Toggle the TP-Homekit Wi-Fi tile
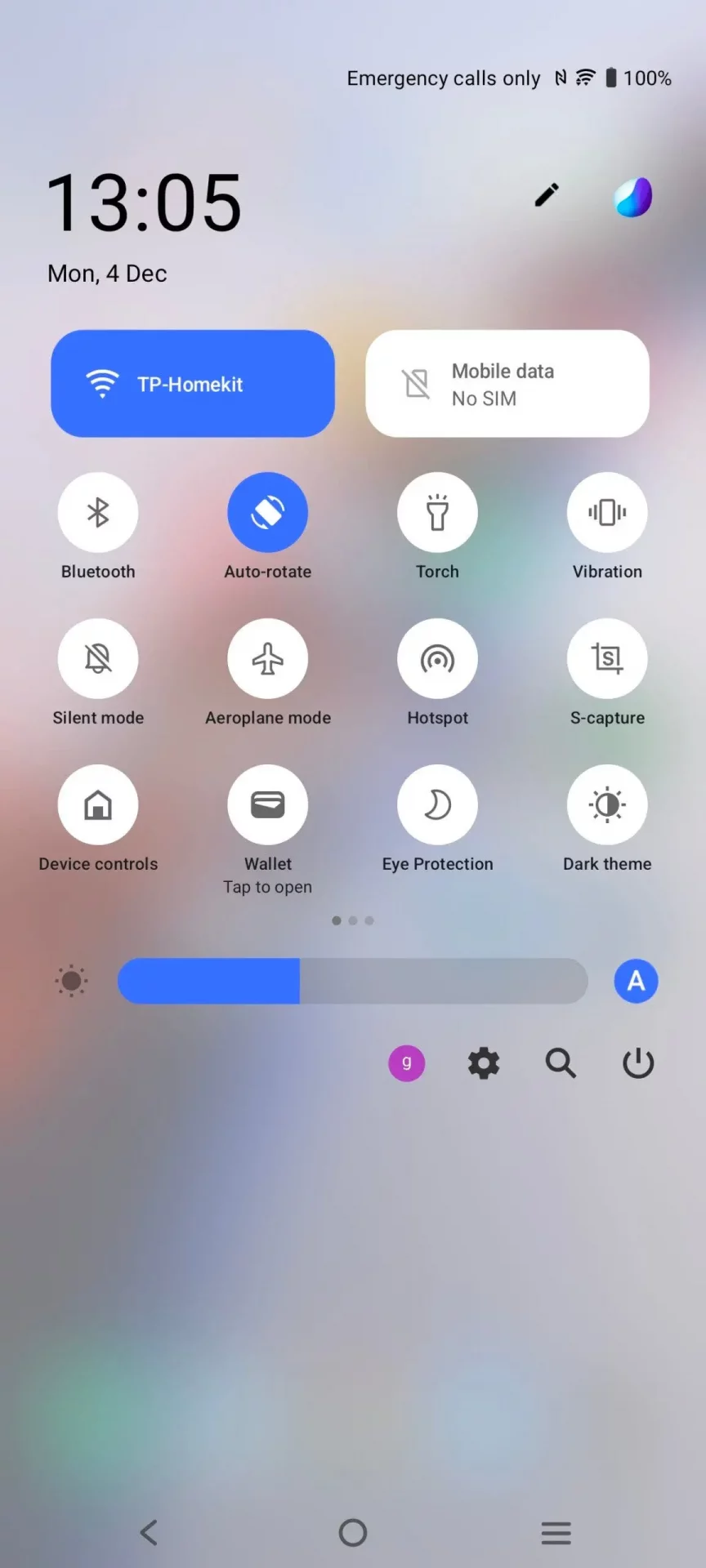This screenshot has height=1568, width=706. tap(193, 384)
